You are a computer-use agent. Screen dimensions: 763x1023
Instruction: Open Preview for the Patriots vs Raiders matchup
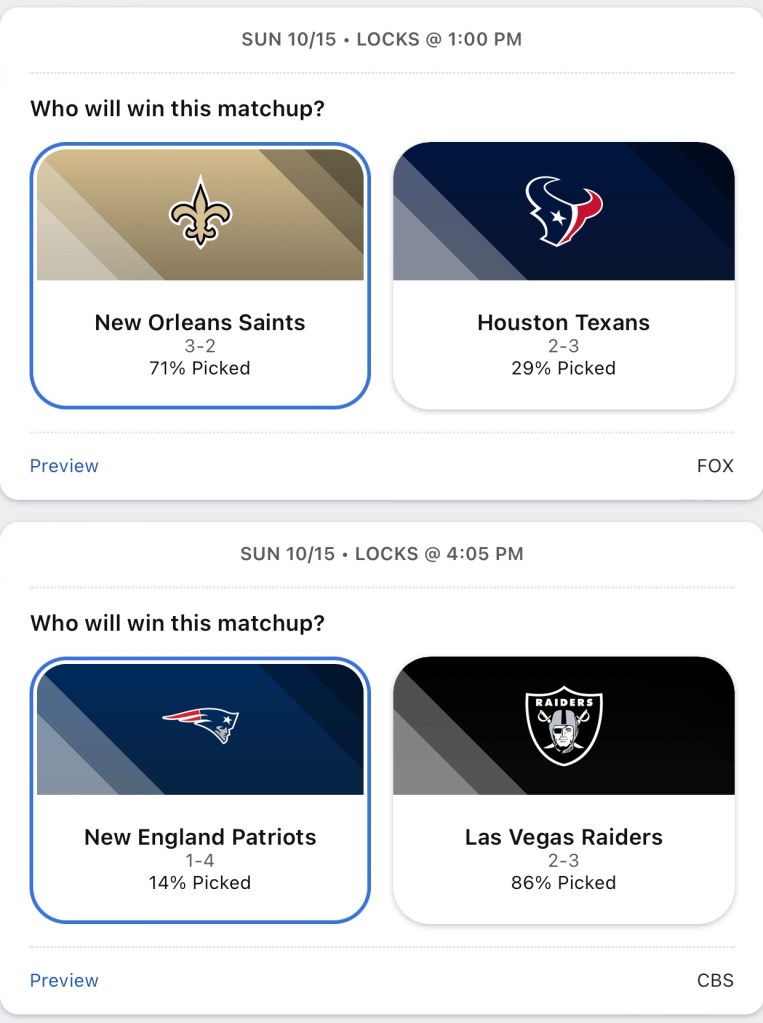click(64, 981)
